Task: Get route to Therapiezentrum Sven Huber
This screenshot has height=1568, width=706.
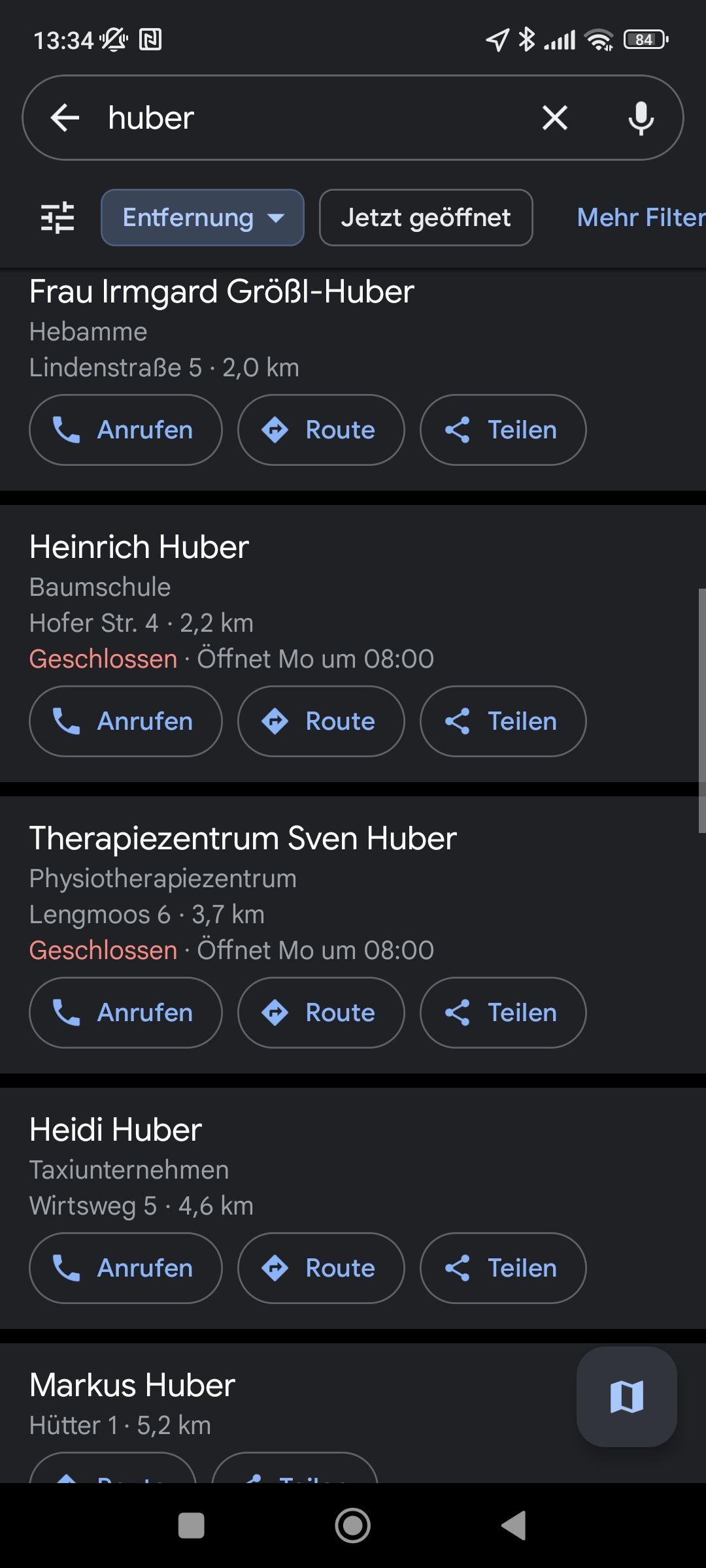Action: tap(321, 1013)
